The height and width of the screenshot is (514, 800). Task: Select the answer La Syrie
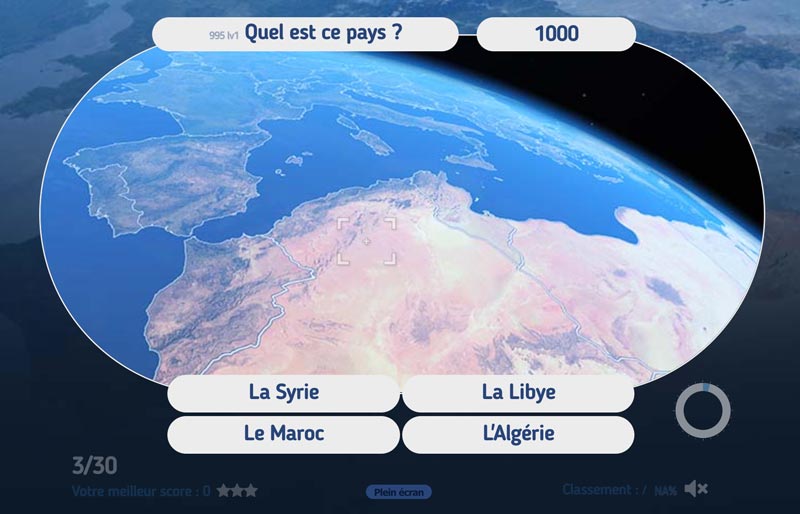283,392
